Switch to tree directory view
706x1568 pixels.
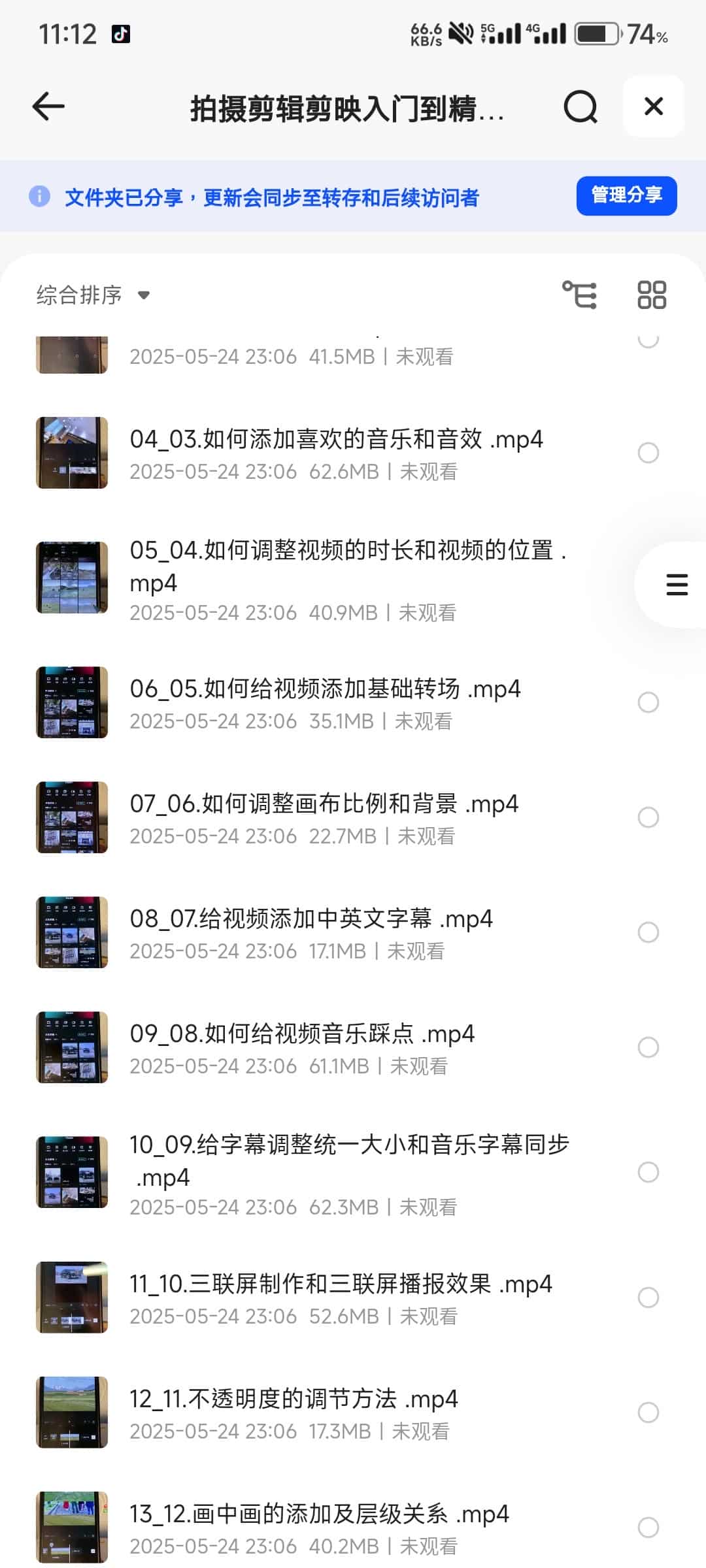(x=580, y=295)
